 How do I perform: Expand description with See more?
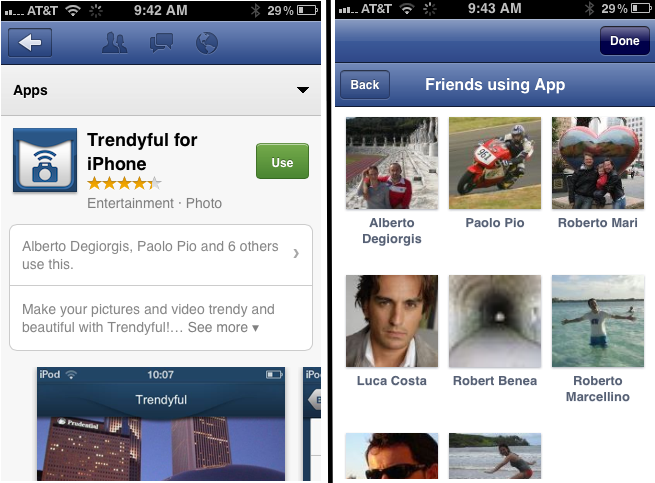(x=223, y=327)
